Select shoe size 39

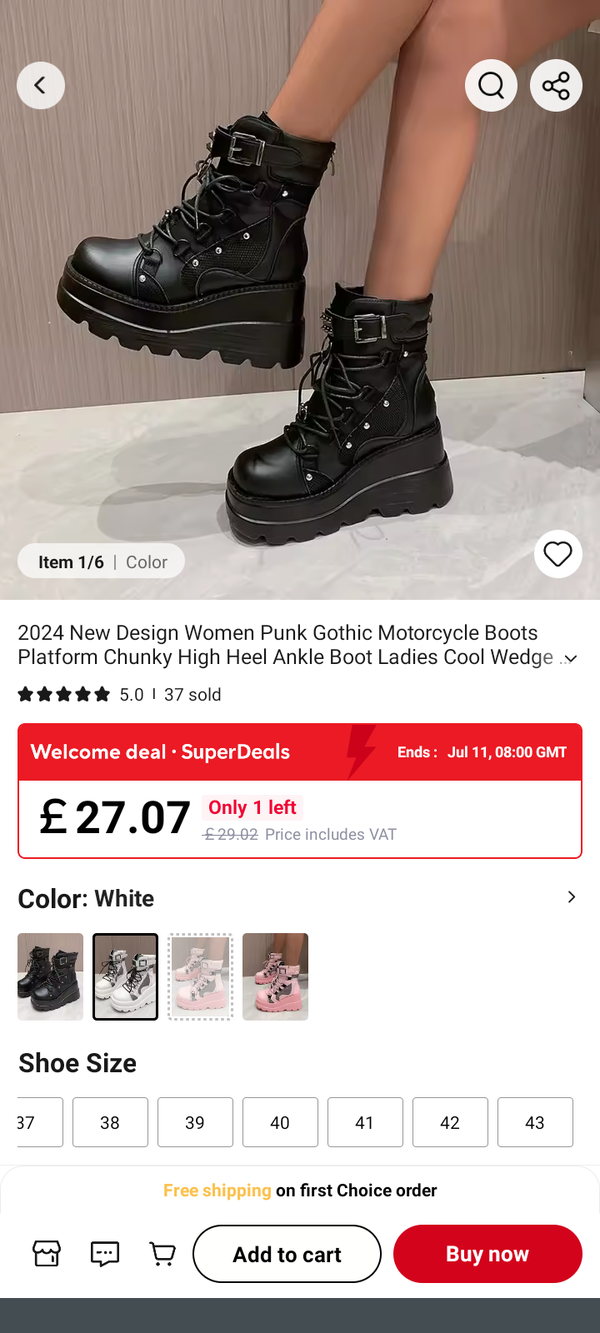pyautogui.click(x=195, y=1122)
